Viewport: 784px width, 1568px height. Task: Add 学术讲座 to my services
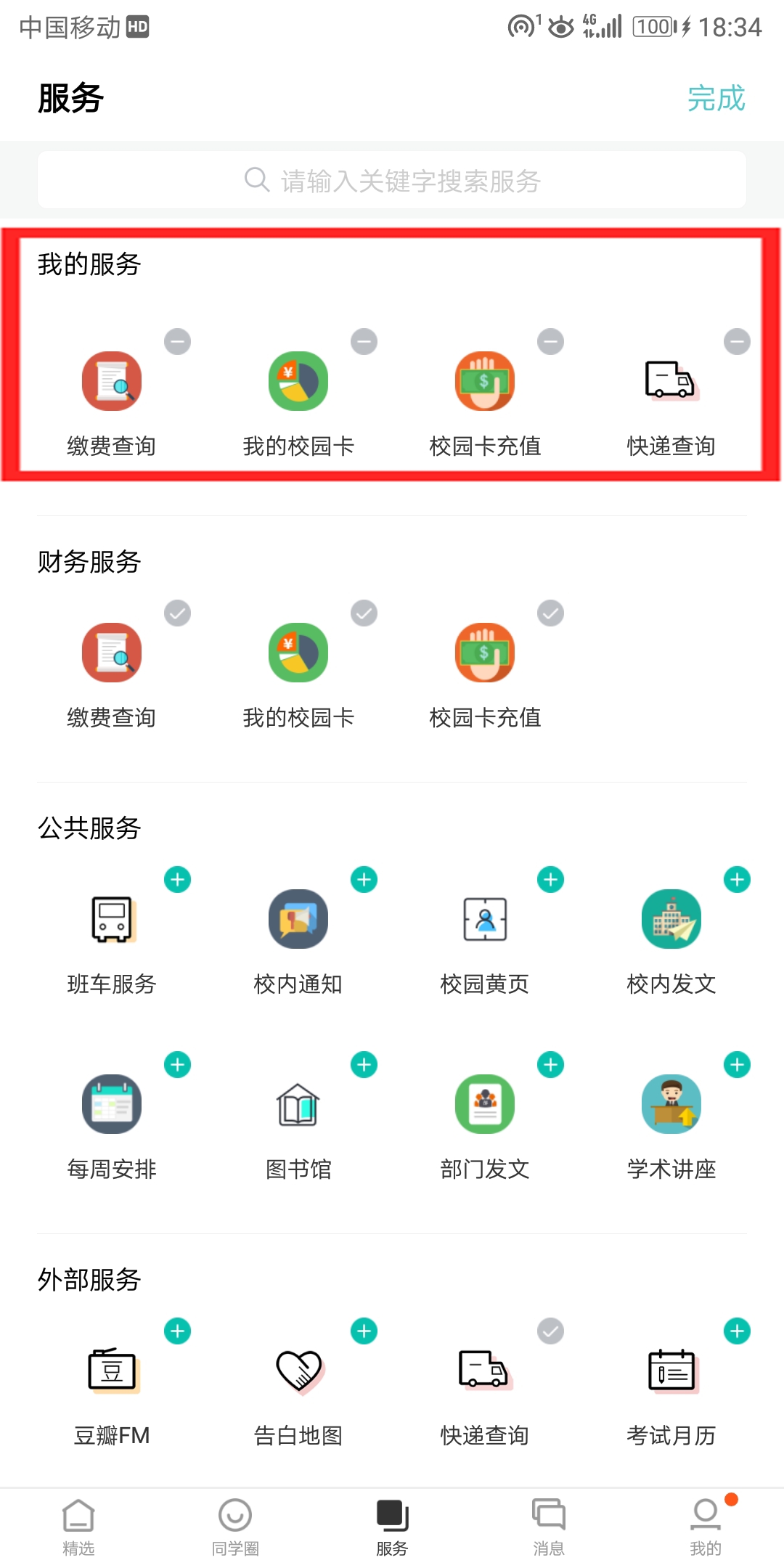pos(737,1065)
